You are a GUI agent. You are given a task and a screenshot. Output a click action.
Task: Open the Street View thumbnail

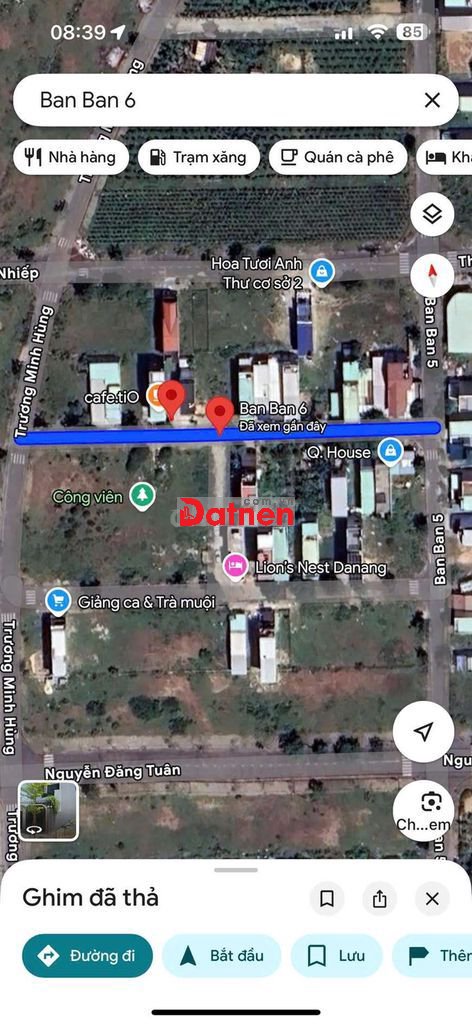[48, 811]
